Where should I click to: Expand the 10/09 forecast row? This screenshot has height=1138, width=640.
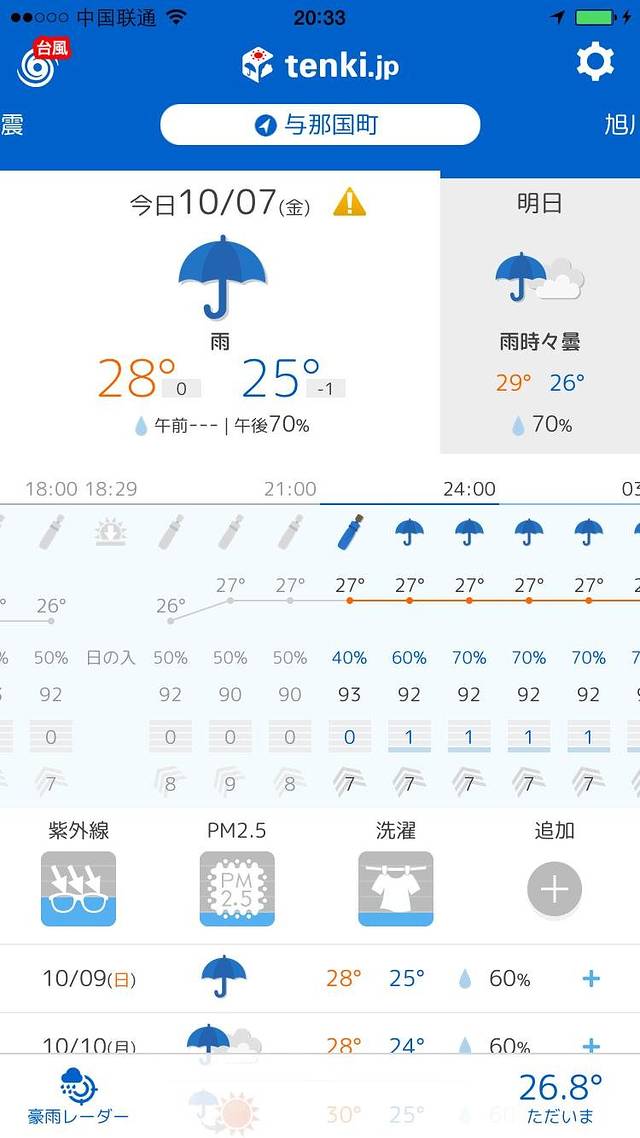tap(591, 978)
